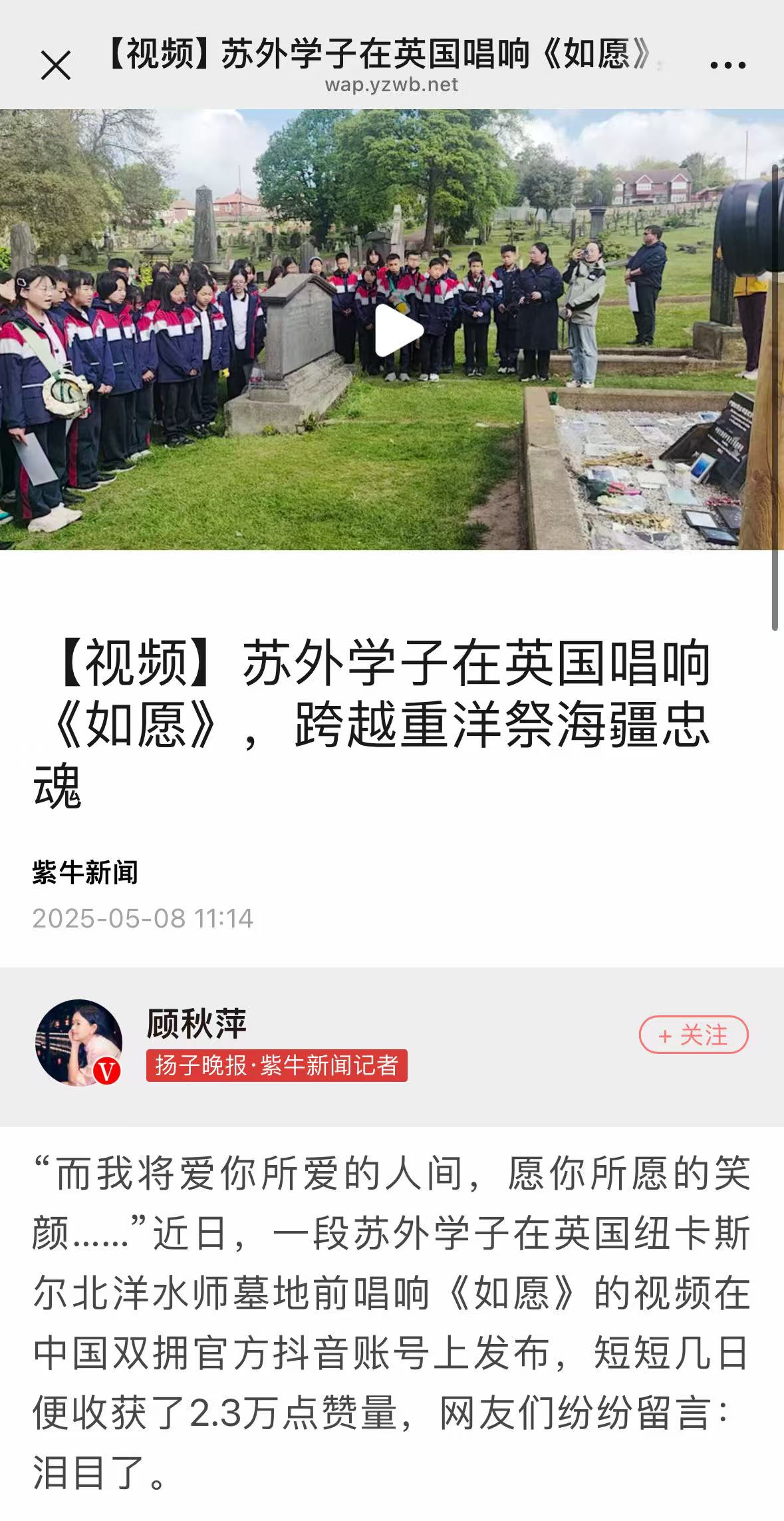The image size is (784, 1521).
Task: Play the video of students singing
Action: (x=397, y=331)
